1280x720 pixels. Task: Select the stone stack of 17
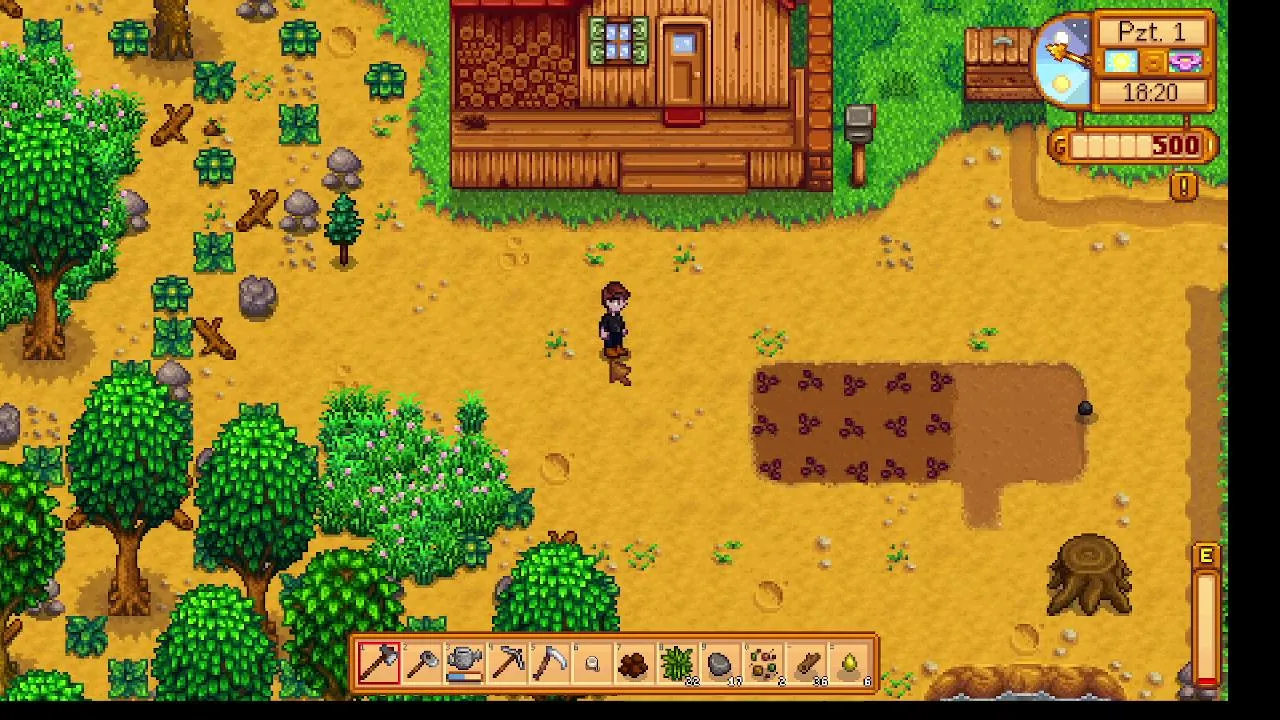click(722, 663)
